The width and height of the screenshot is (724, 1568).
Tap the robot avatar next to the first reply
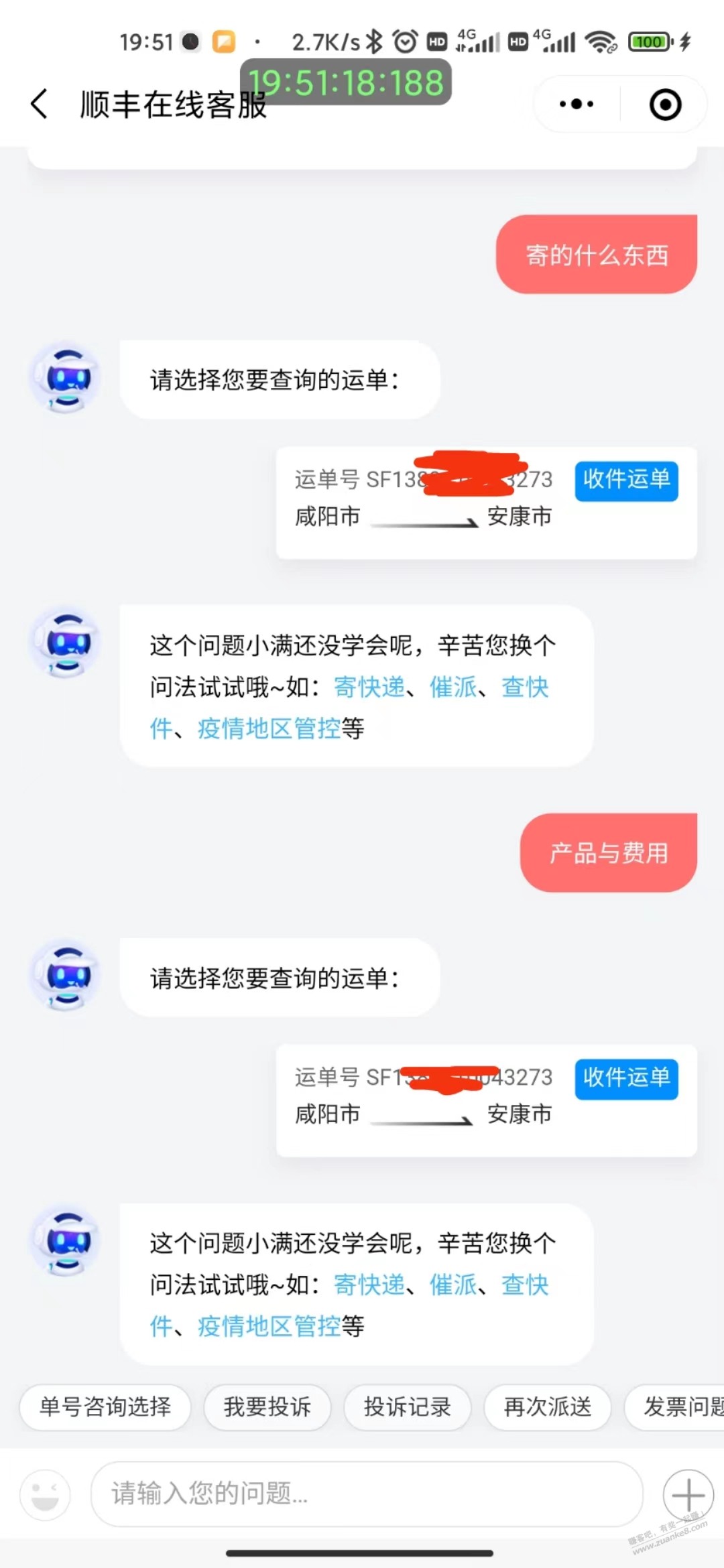64,377
